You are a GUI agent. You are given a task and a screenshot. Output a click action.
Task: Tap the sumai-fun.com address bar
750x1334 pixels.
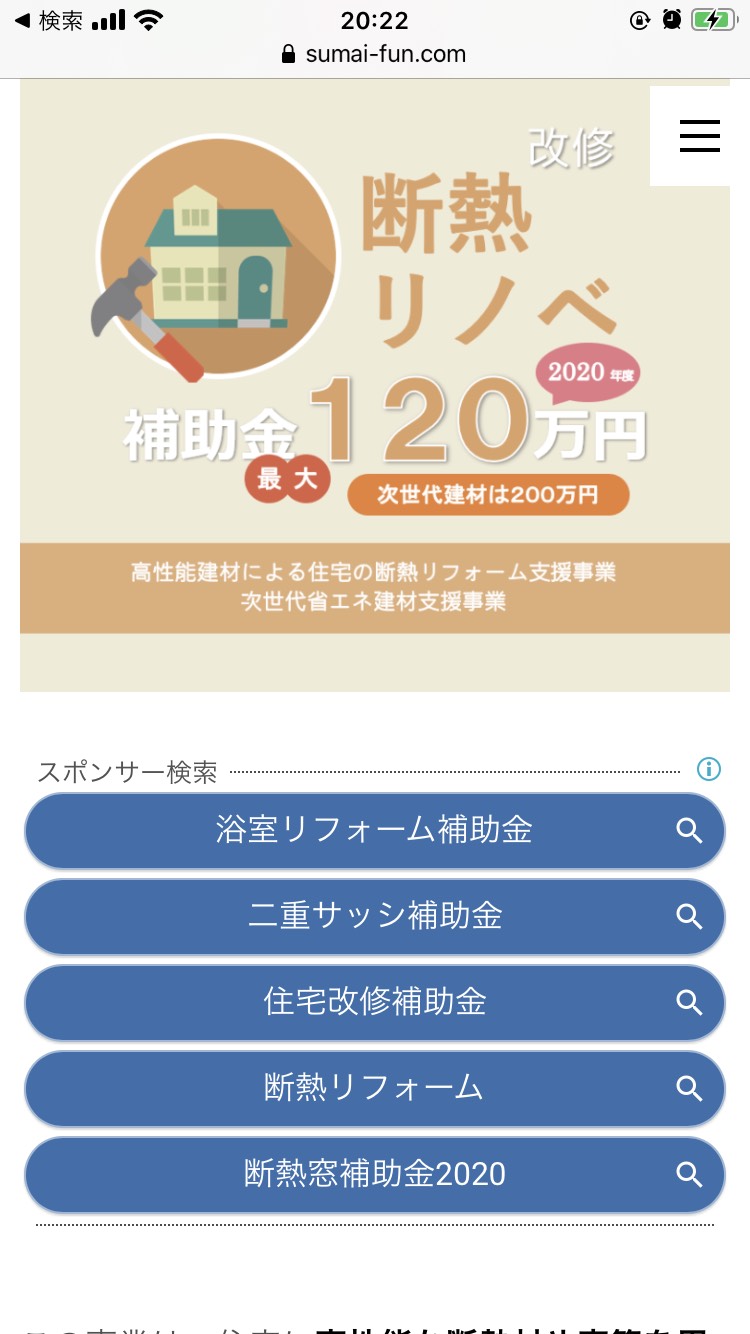tap(375, 54)
